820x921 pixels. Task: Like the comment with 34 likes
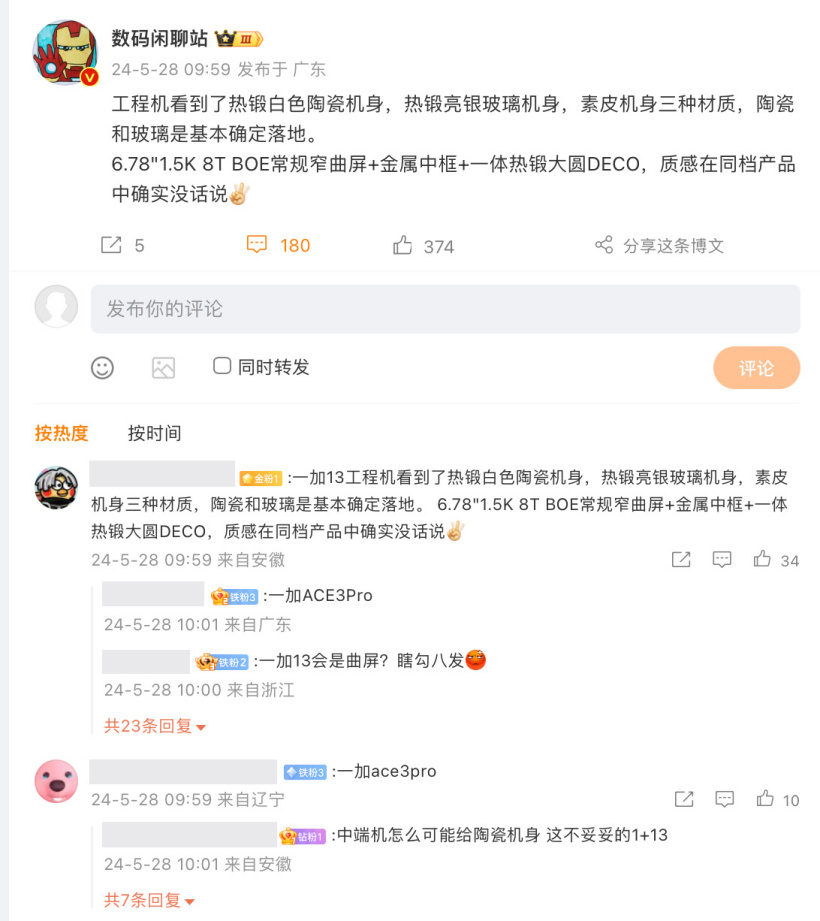[x=763, y=560]
